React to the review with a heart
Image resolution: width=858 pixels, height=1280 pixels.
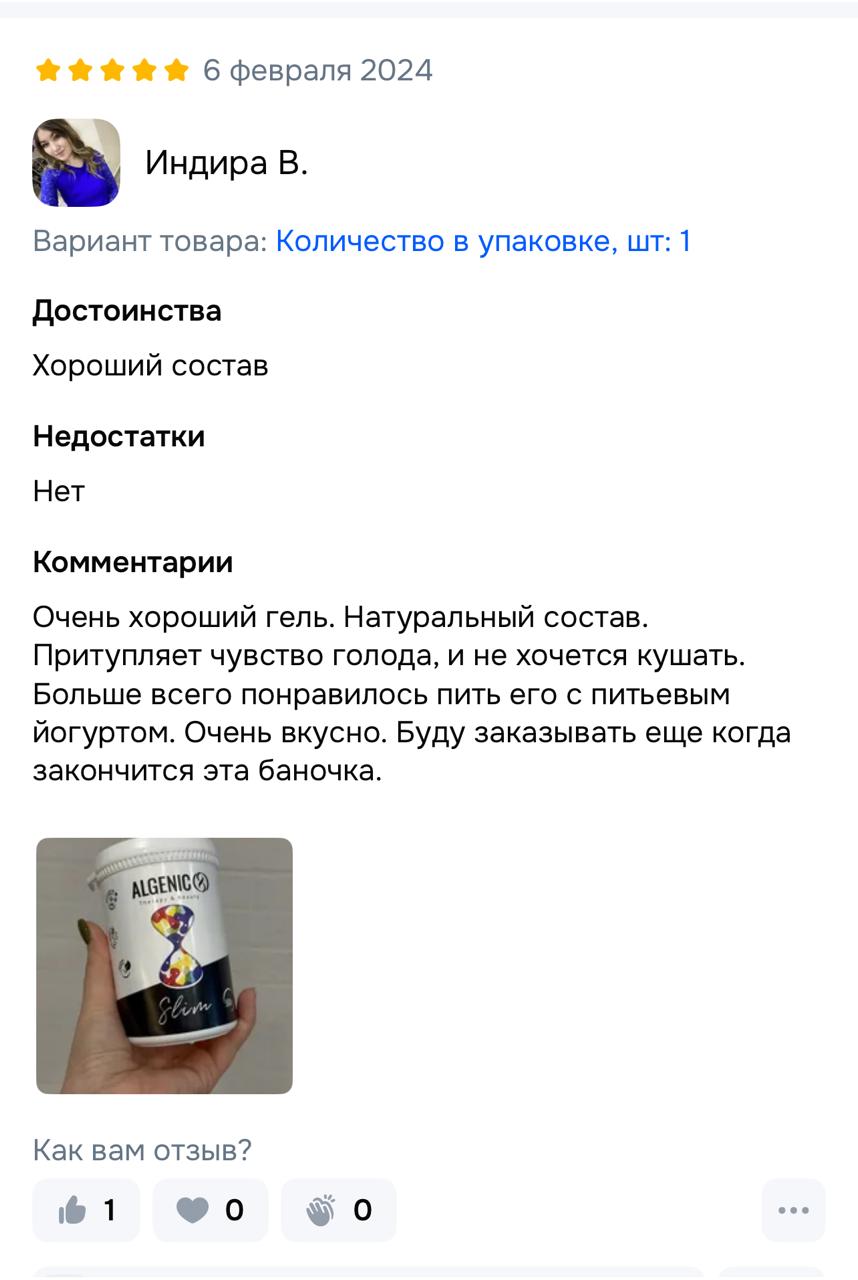point(210,1210)
